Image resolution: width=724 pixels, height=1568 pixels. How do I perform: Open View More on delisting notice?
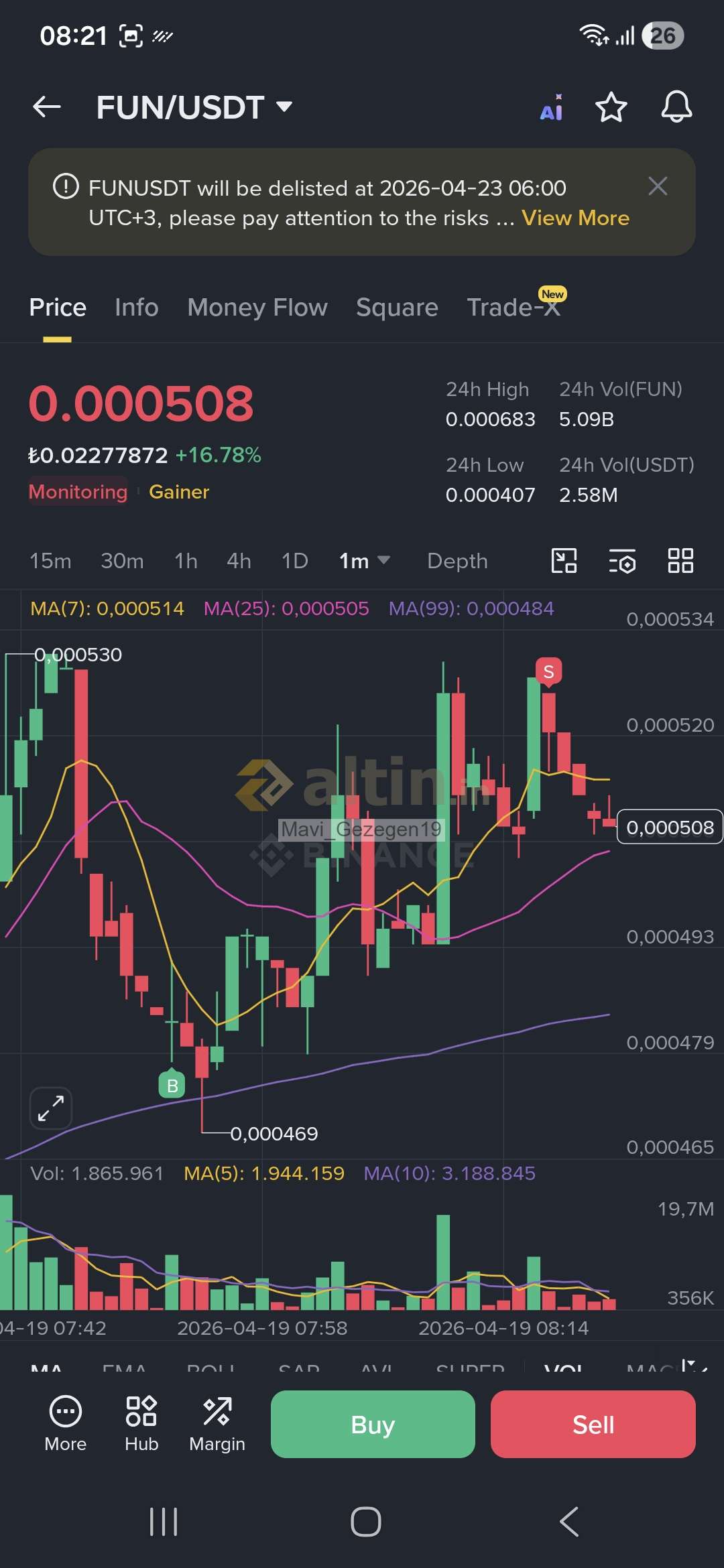[575, 218]
